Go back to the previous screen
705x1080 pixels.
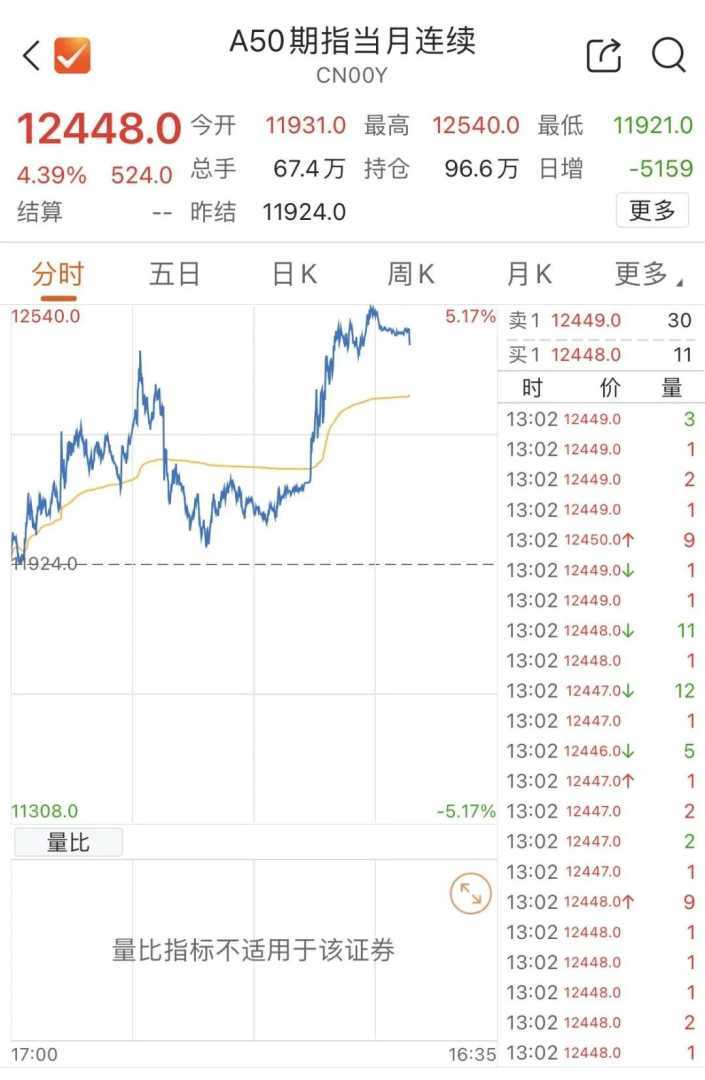31,56
